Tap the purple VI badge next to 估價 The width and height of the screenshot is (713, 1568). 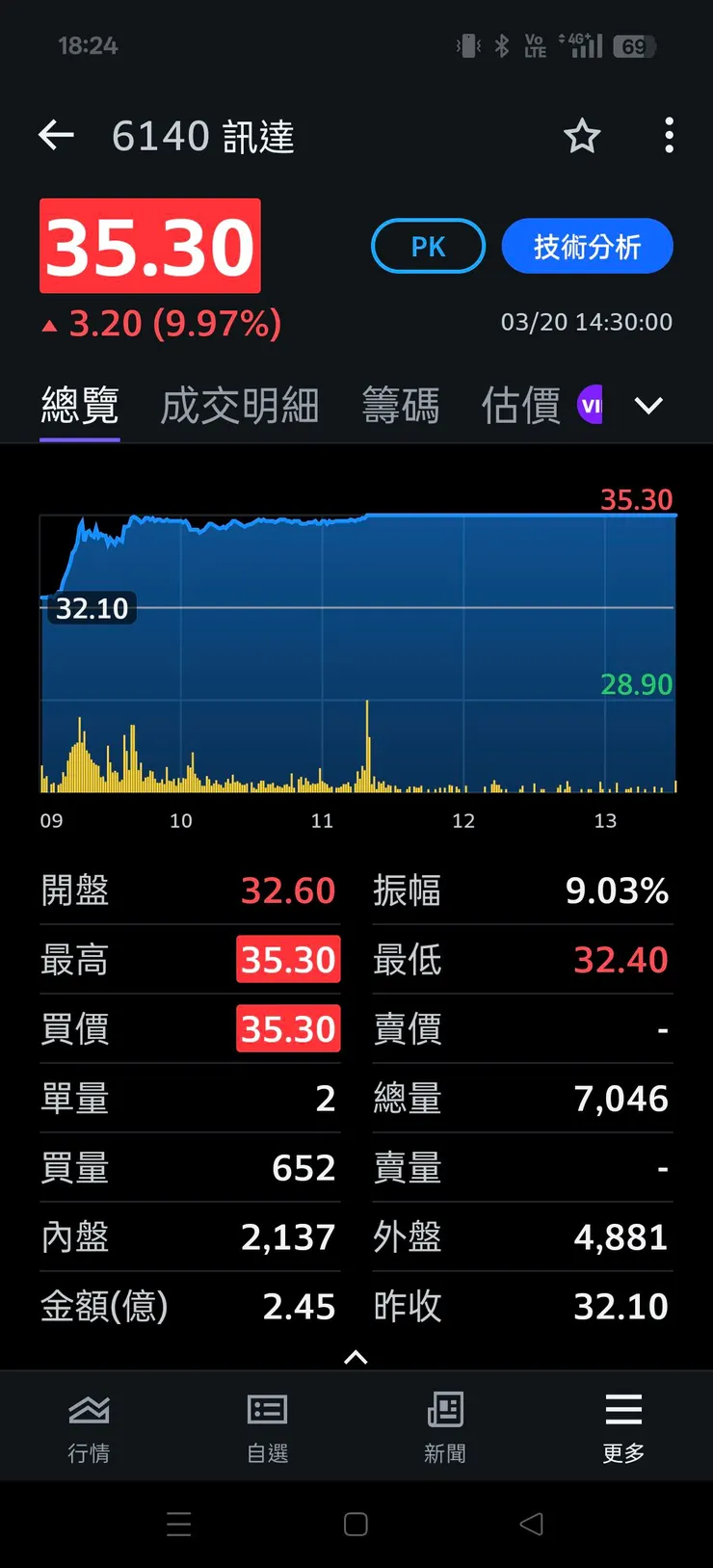tap(591, 405)
